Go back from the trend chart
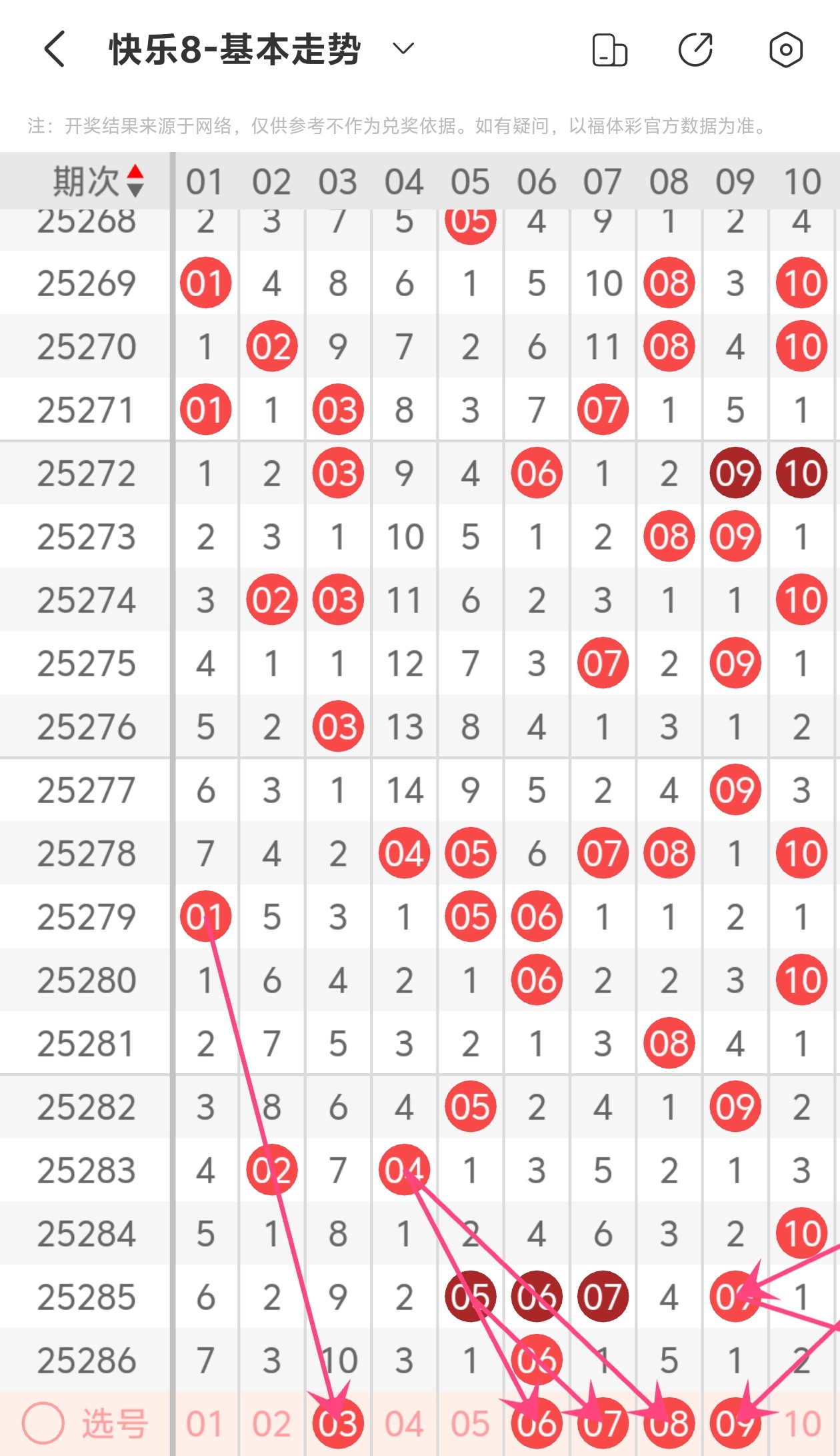Viewport: 840px width, 1456px height. 55,49
